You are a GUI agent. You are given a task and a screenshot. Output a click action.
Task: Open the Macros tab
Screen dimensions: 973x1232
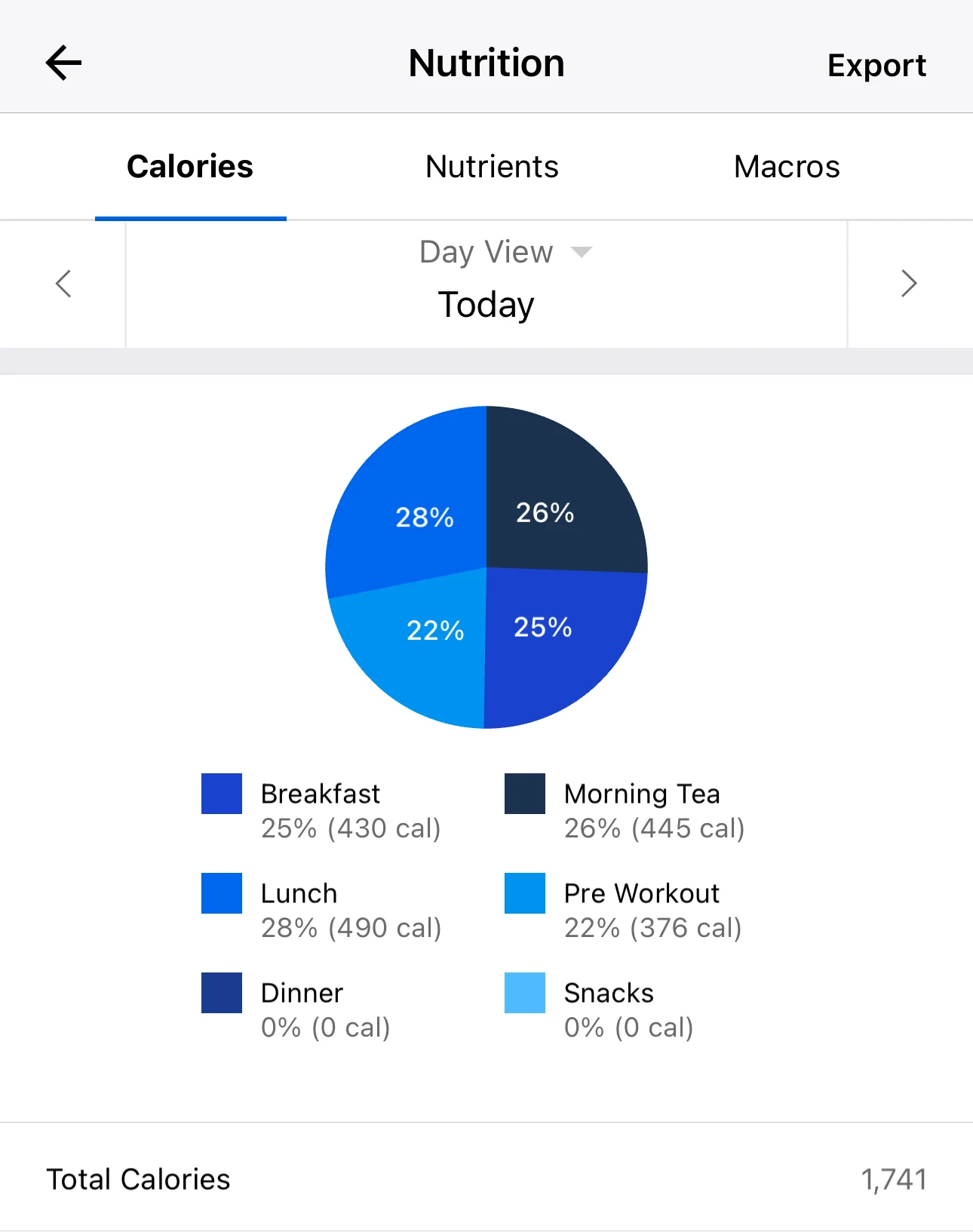[787, 167]
